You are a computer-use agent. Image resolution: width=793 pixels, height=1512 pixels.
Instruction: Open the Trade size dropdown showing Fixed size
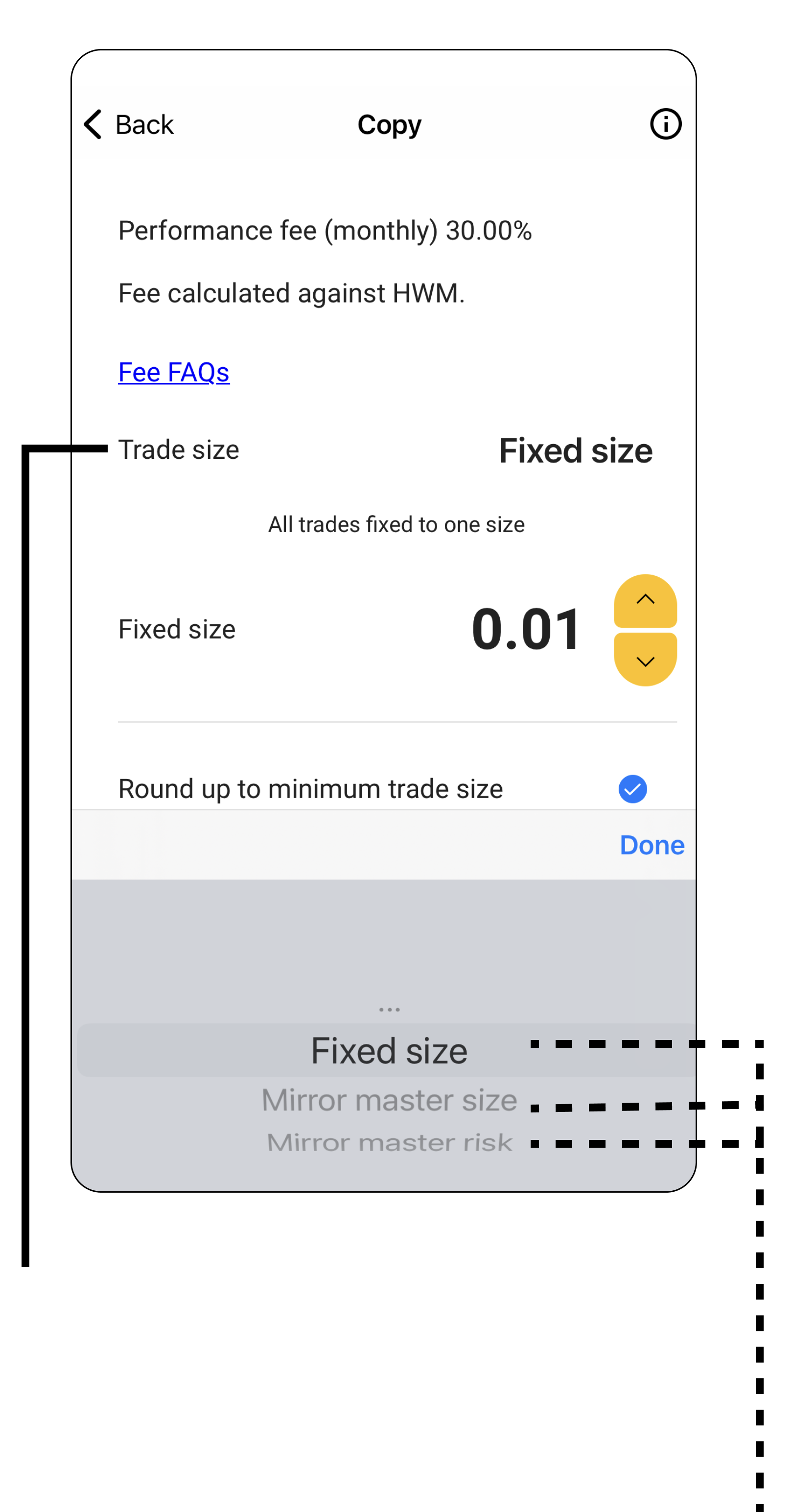coord(575,451)
